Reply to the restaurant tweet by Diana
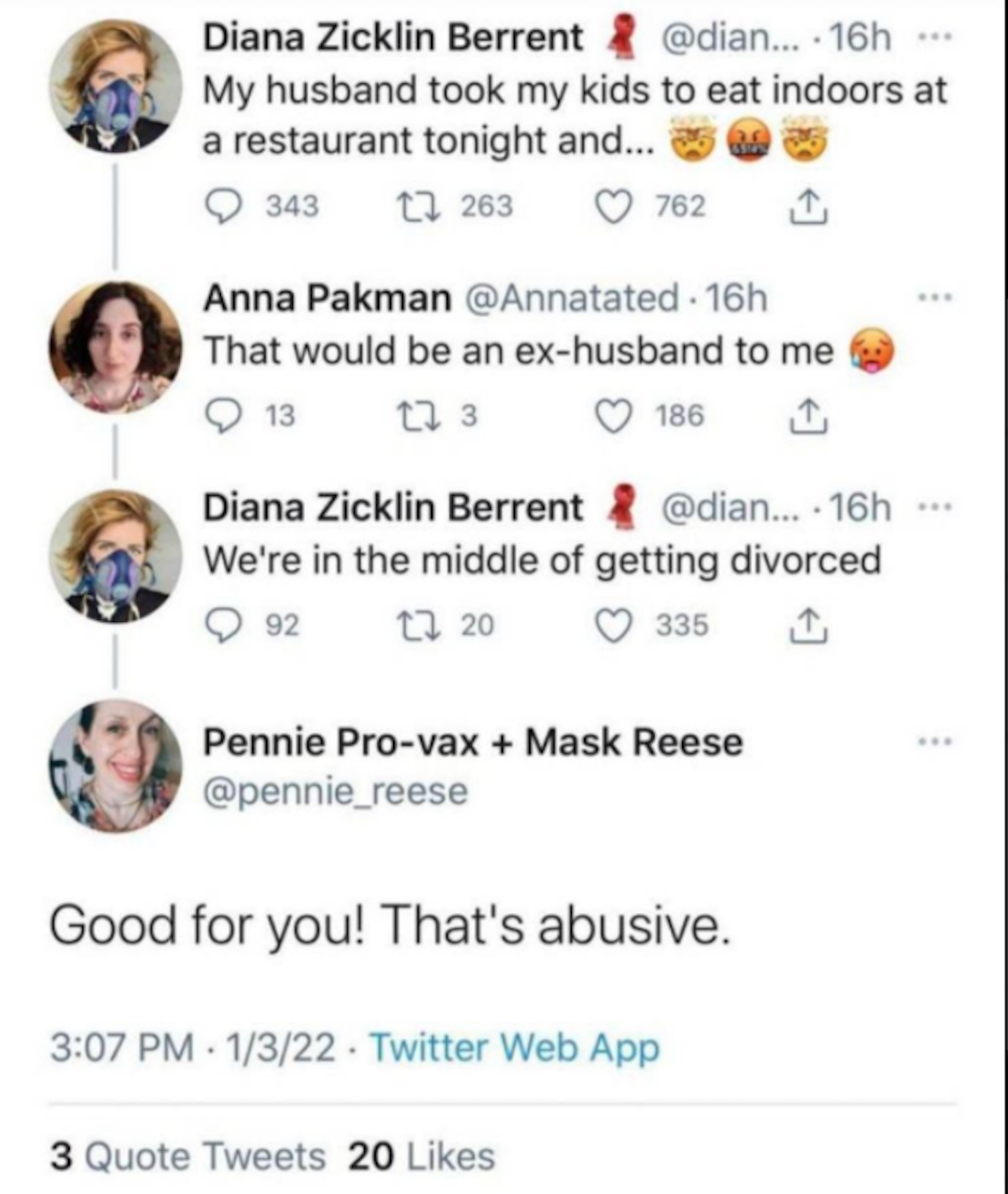This screenshot has width=1008, height=1194. coord(224,207)
